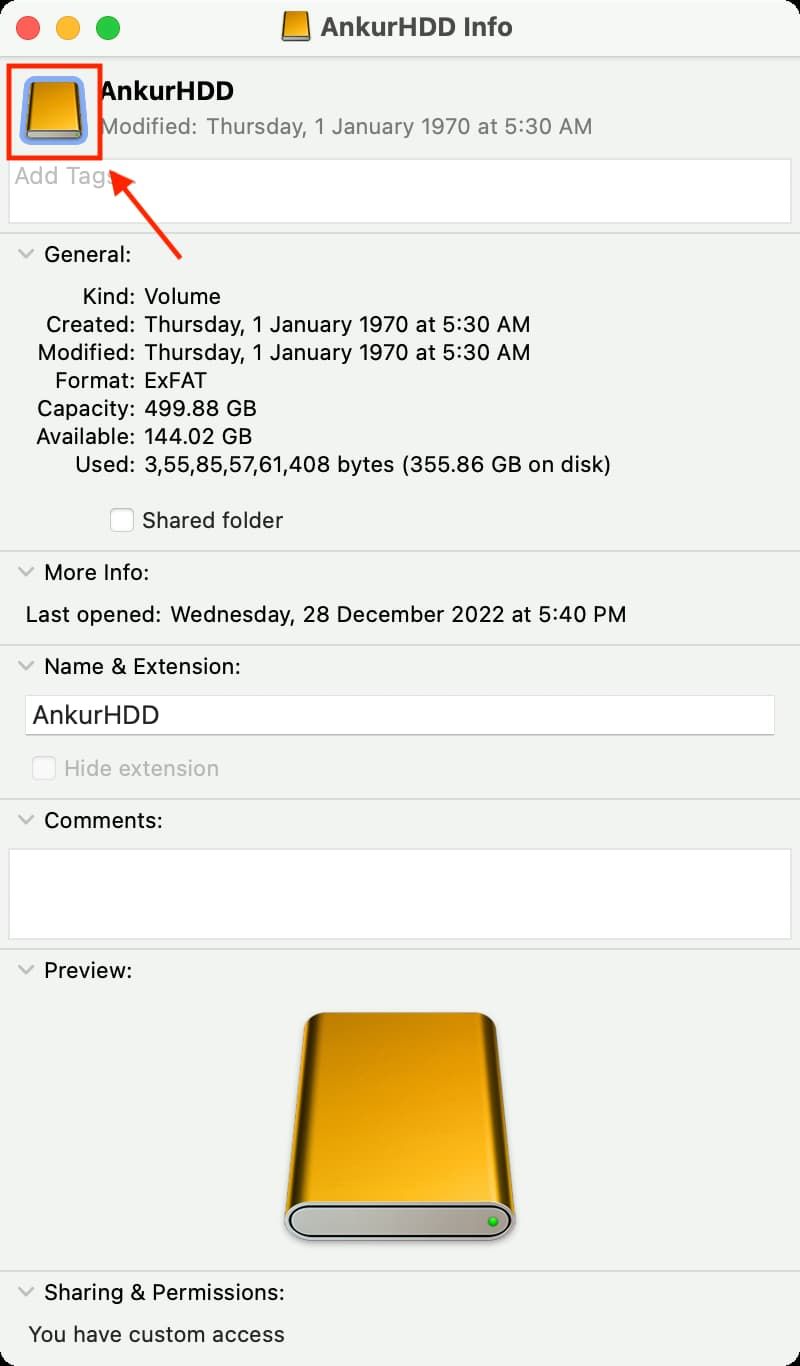The height and width of the screenshot is (1366, 800).
Task: Select the AnkurHDD drive icon at top
Action: click(x=54, y=110)
